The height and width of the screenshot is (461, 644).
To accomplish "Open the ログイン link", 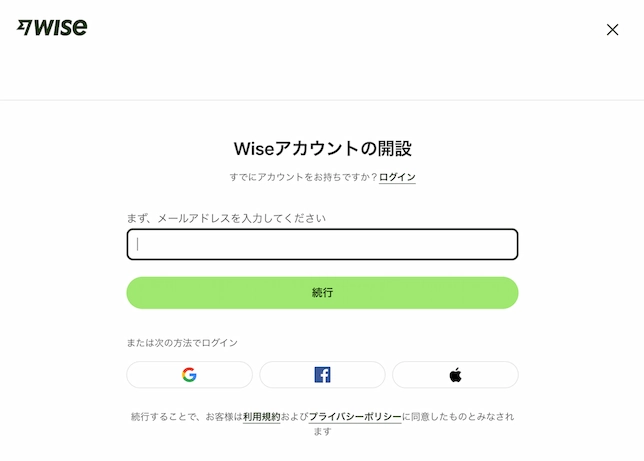I will pyautogui.click(x=397, y=177).
